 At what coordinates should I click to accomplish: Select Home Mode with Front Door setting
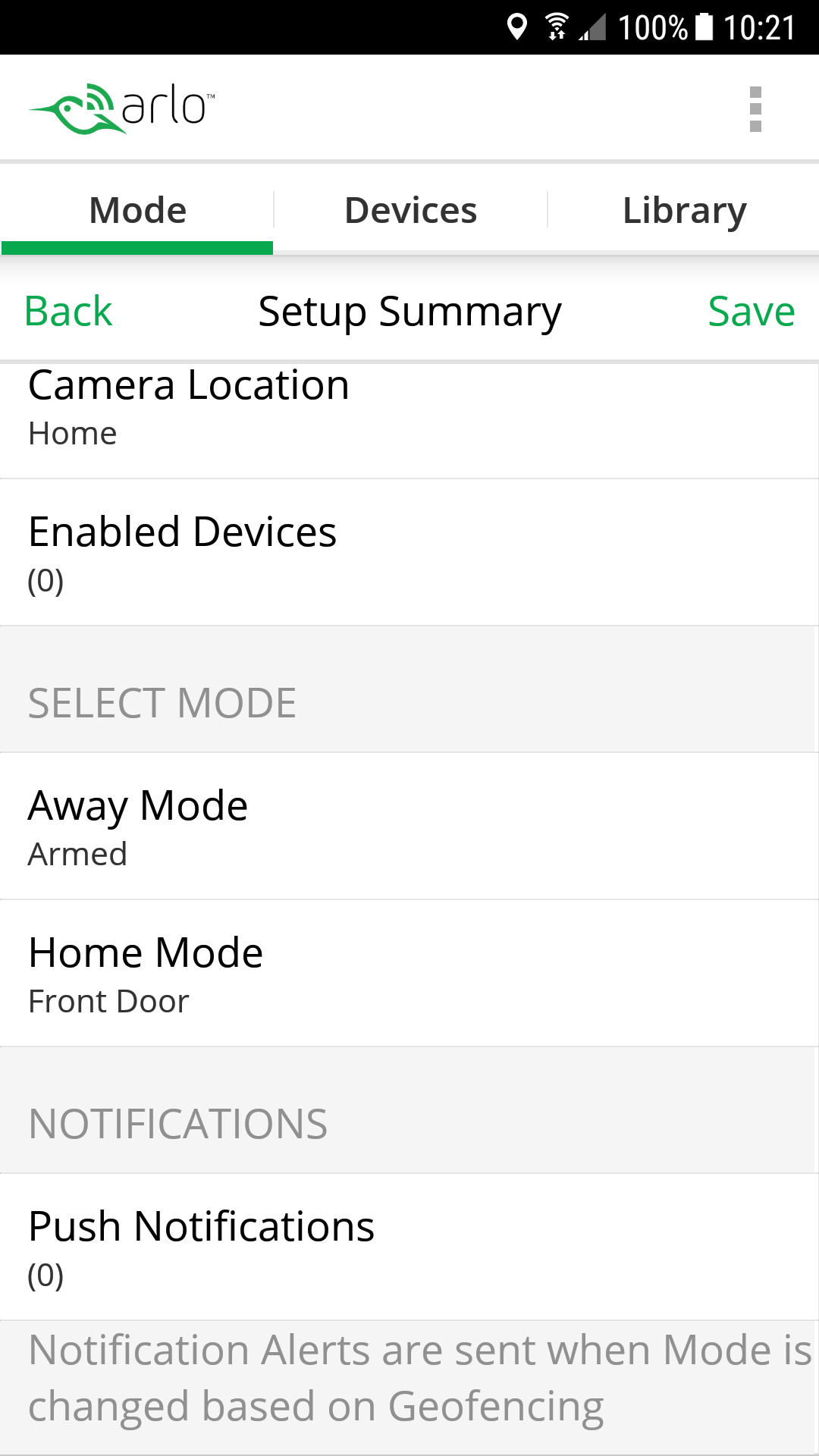point(409,973)
